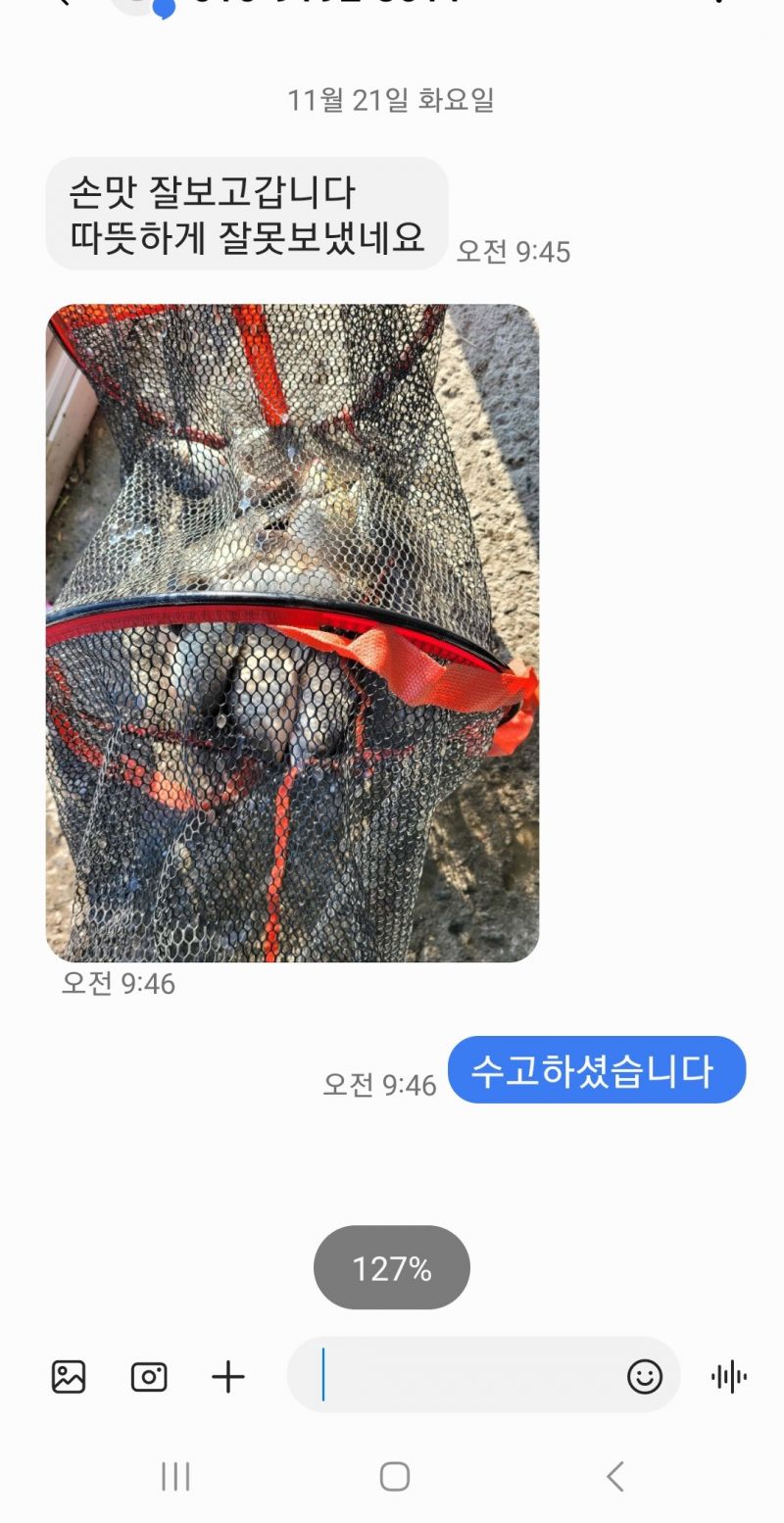Open the fishing net photo message
The height and width of the screenshot is (1523, 784).
pos(292,633)
